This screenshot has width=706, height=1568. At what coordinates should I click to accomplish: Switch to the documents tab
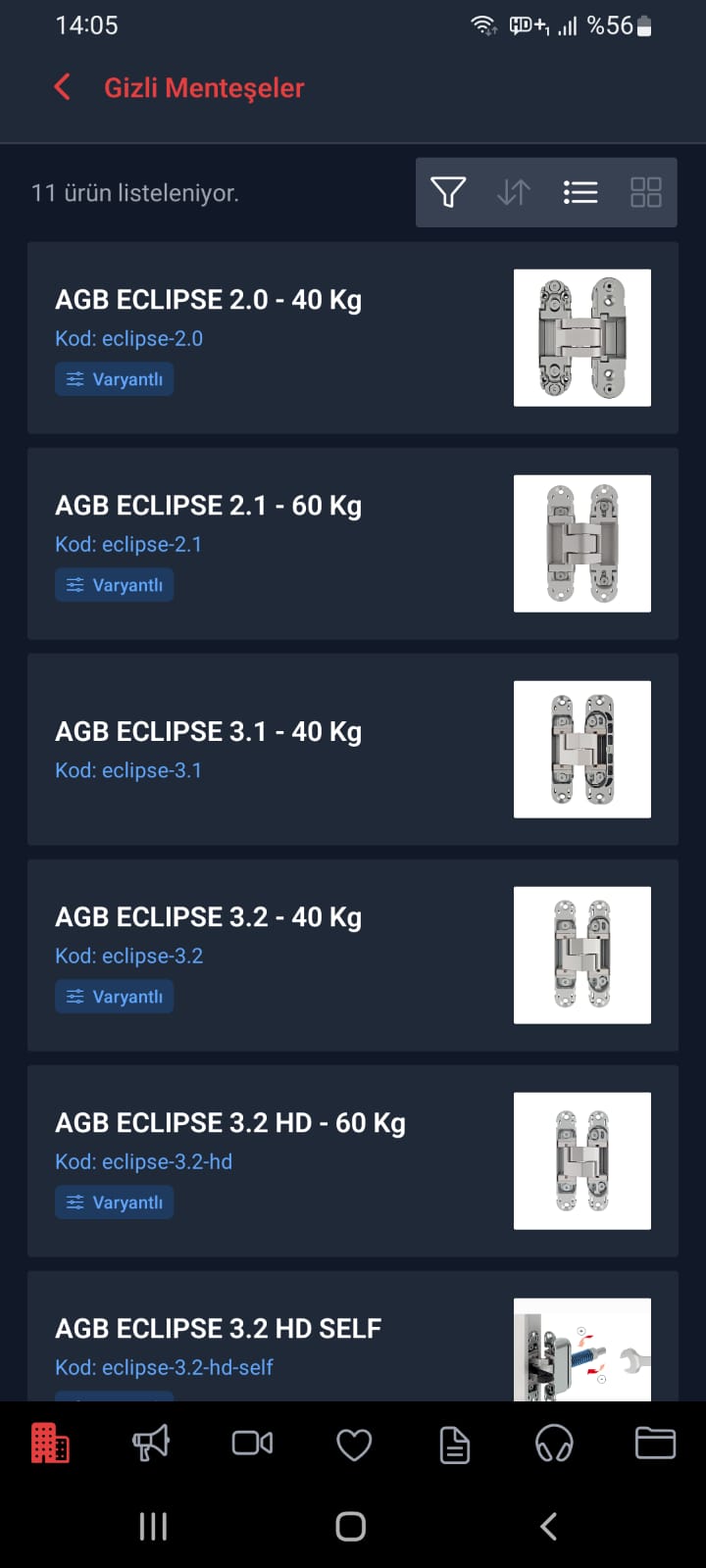455,1444
